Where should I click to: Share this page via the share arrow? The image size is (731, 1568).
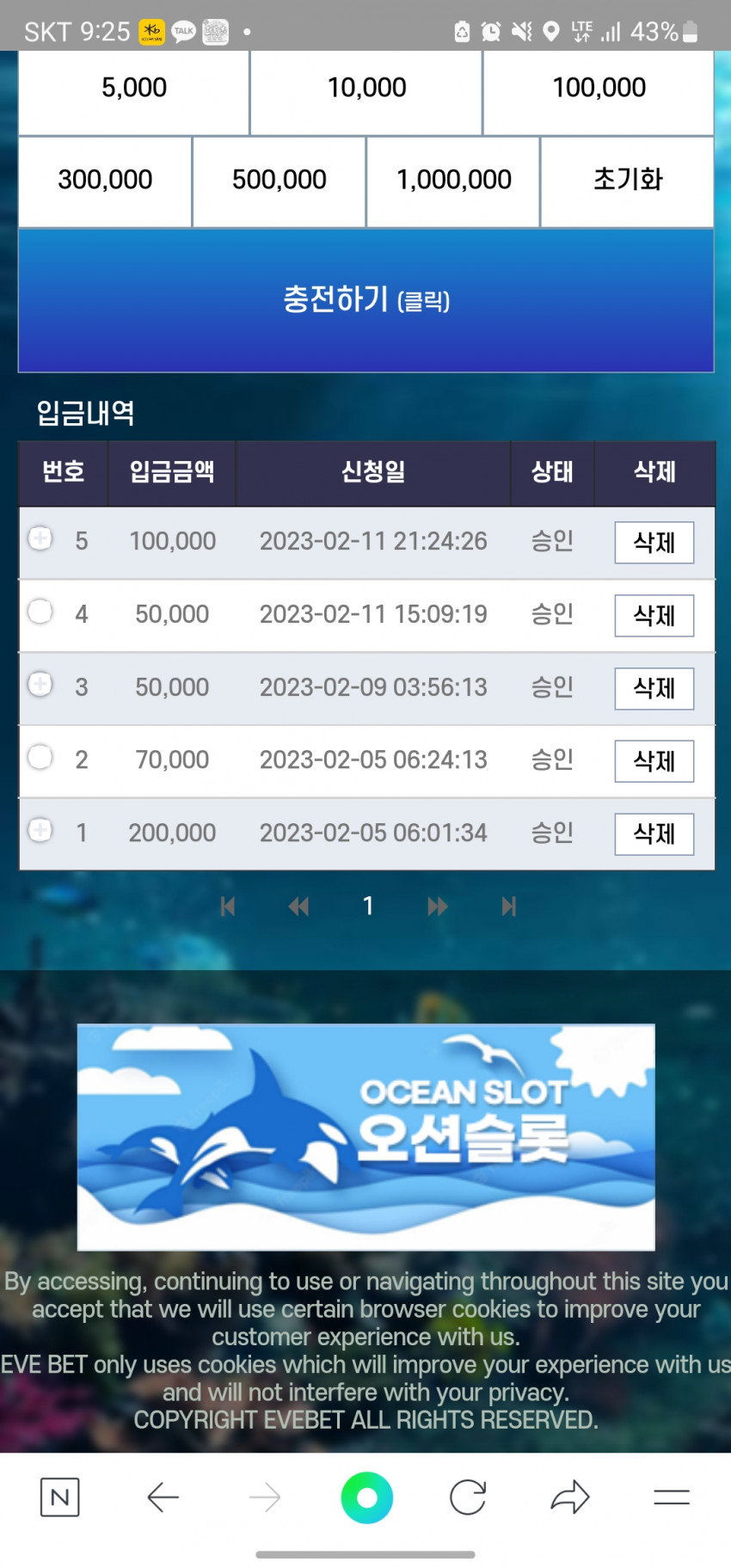570,1497
